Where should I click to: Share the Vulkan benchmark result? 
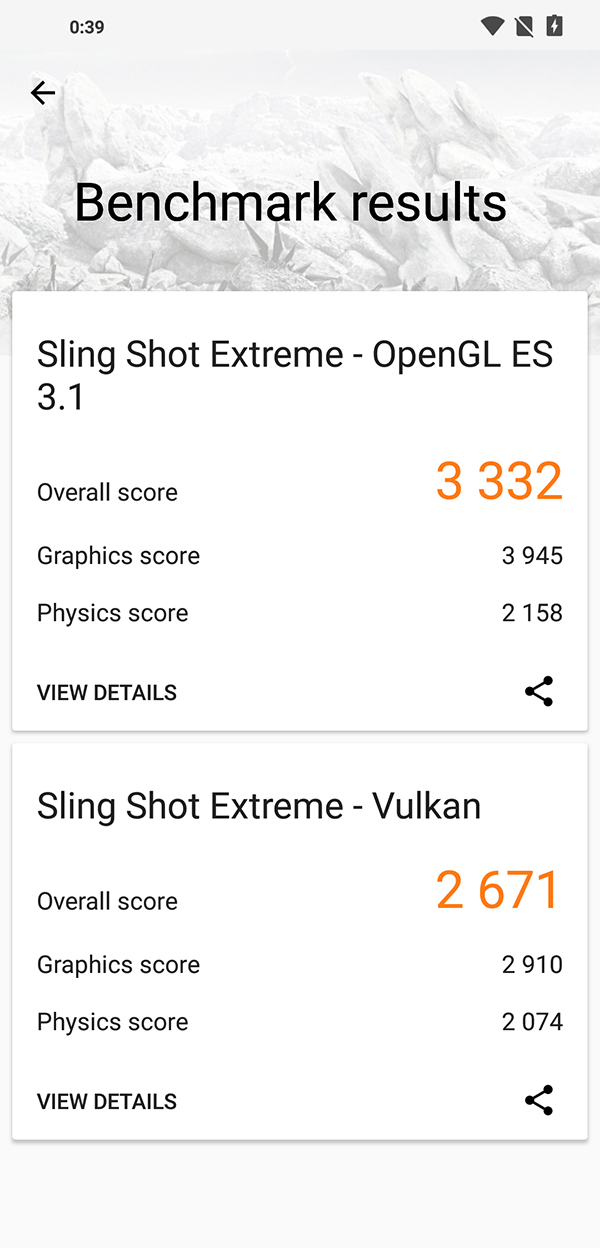(539, 1101)
